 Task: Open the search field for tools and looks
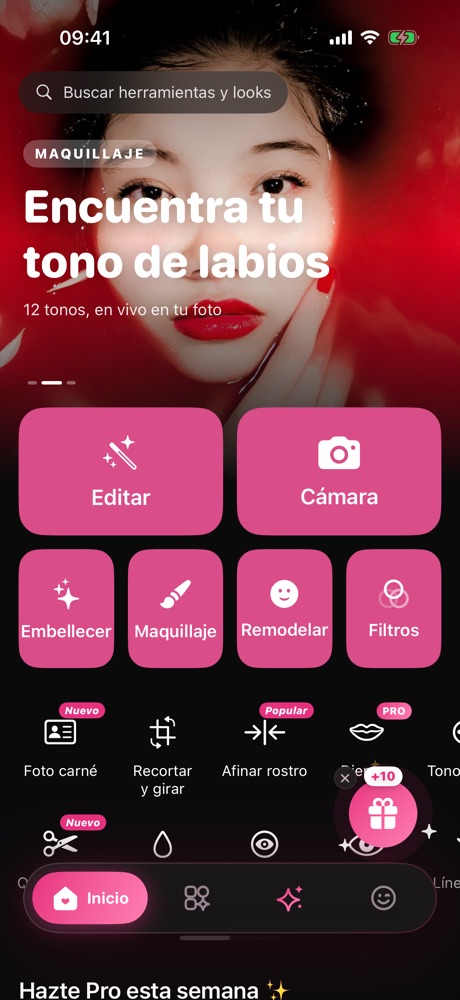pyautogui.click(x=153, y=92)
